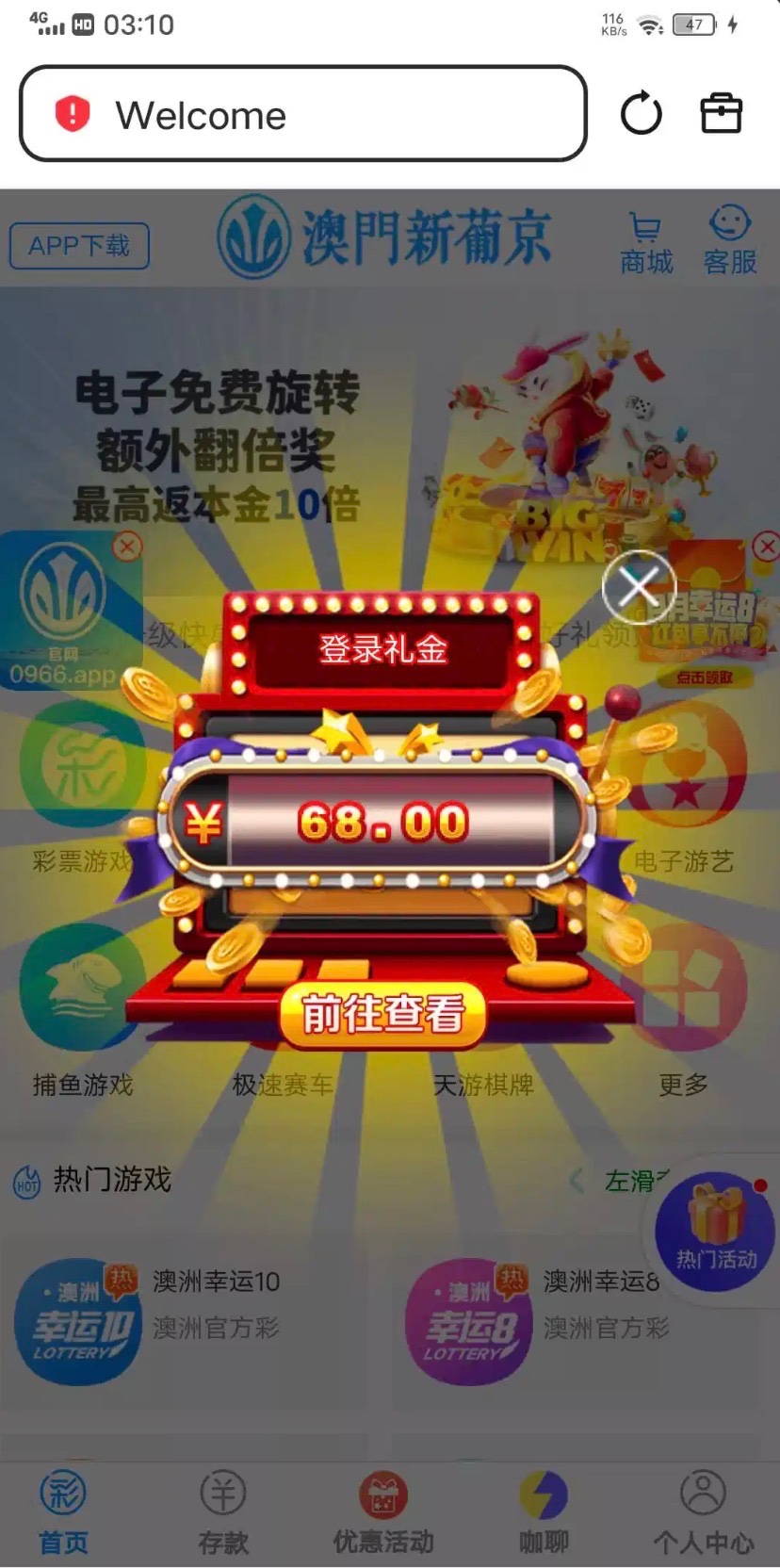Tap the 前往查看 button
Image resolution: width=780 pixels, height=1568 pixels.
point(382,1015)
